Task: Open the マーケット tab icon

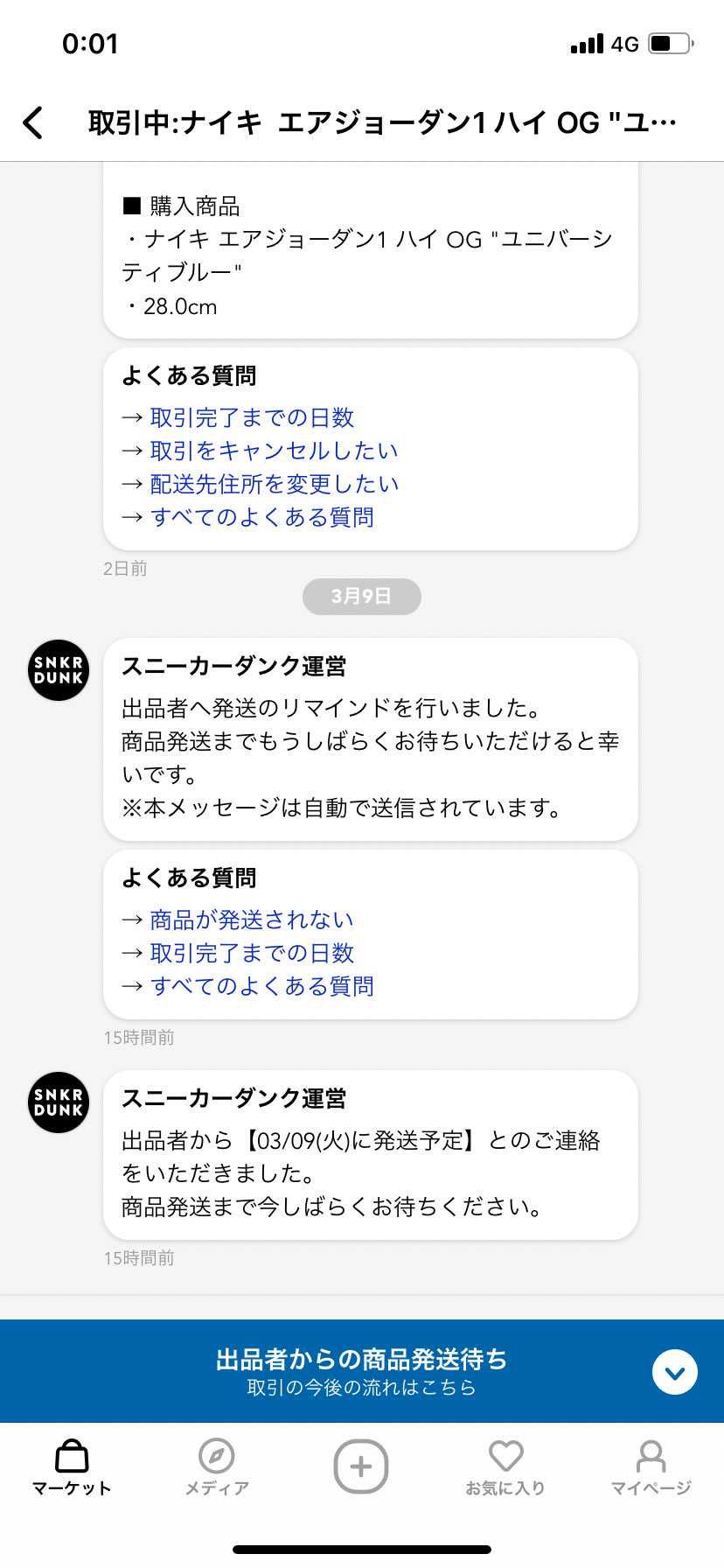Action: pos(71,1457)
